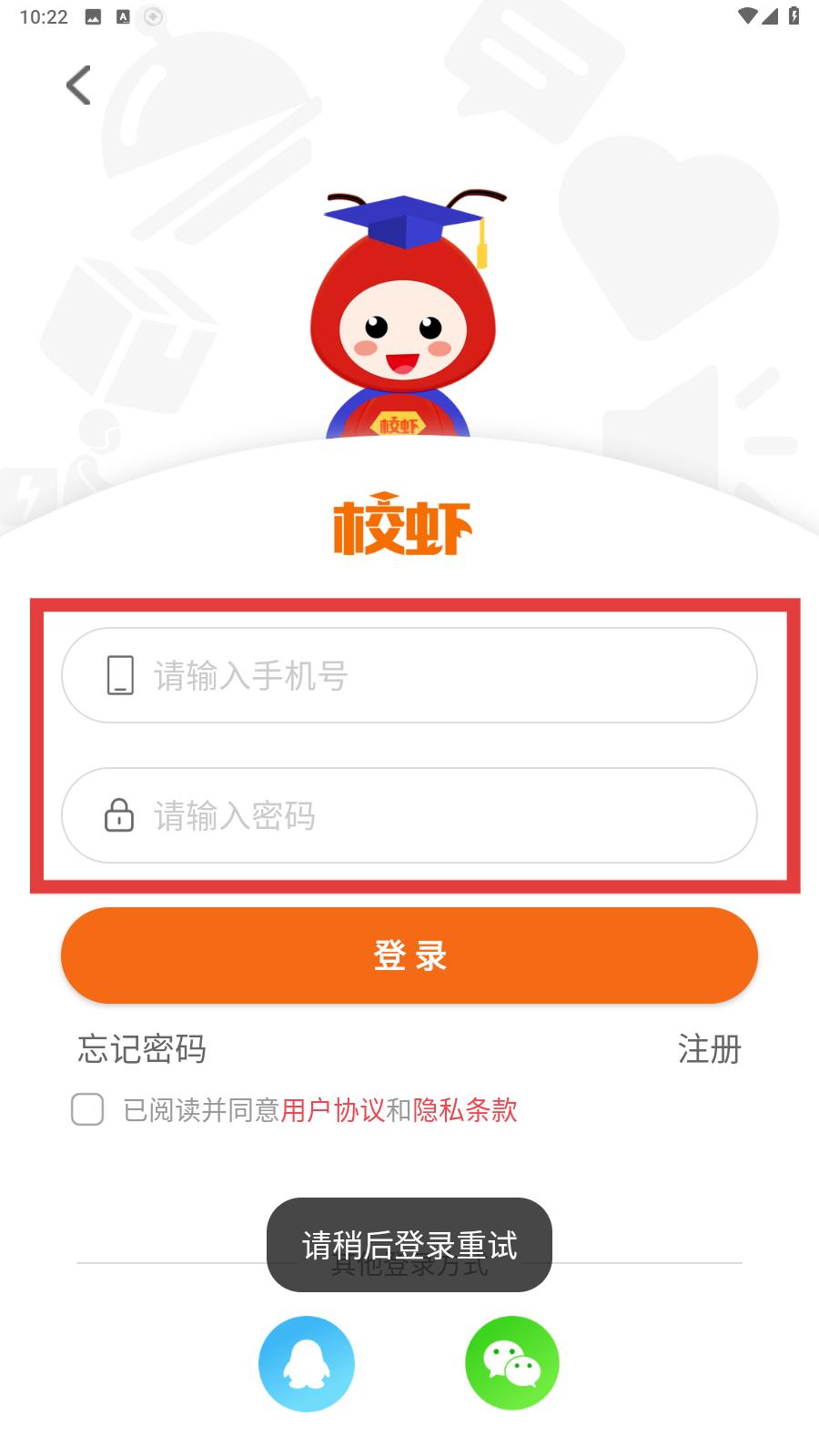Screen dimensions: 819x1456
Task: Open 注册 to create an account
Action: pos(710,1049)
